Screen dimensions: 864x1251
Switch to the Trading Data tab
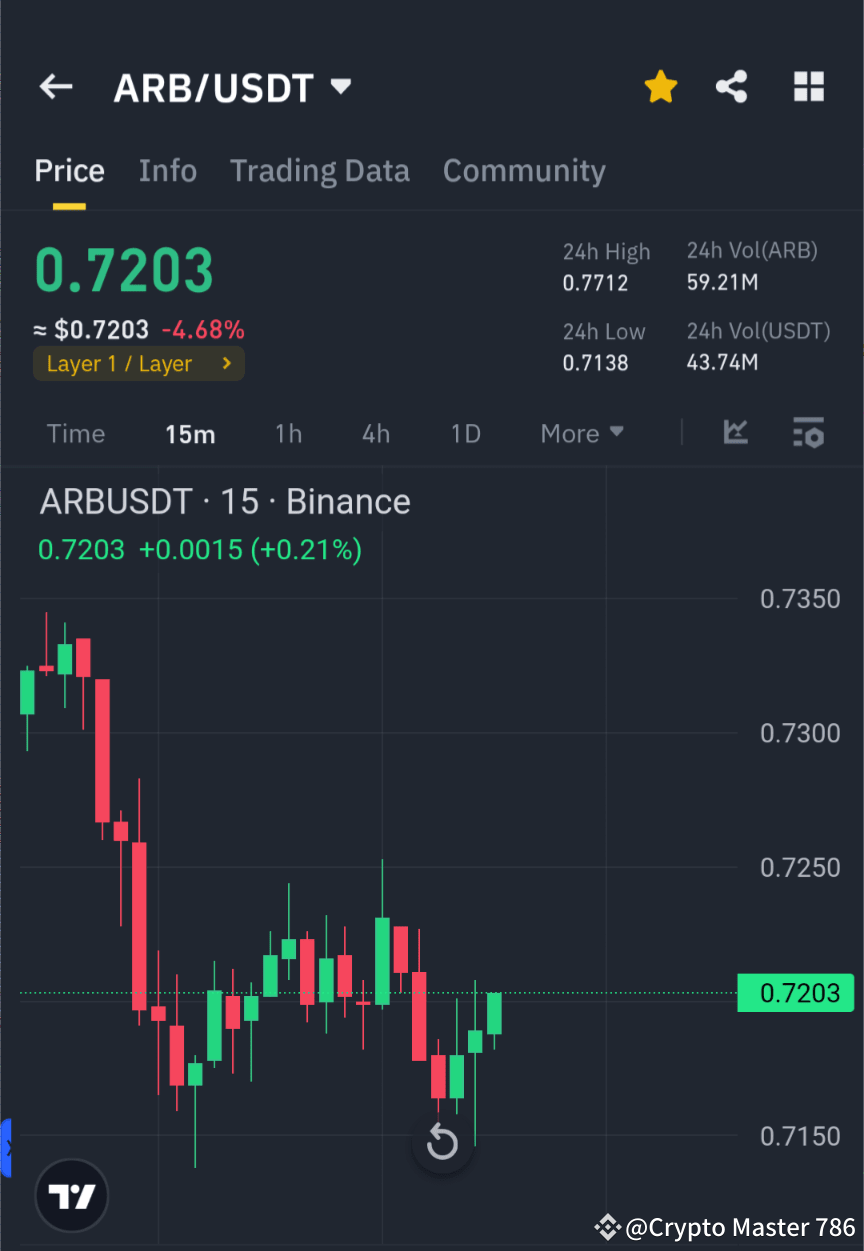pyautogui.click(x=319, y=170)
